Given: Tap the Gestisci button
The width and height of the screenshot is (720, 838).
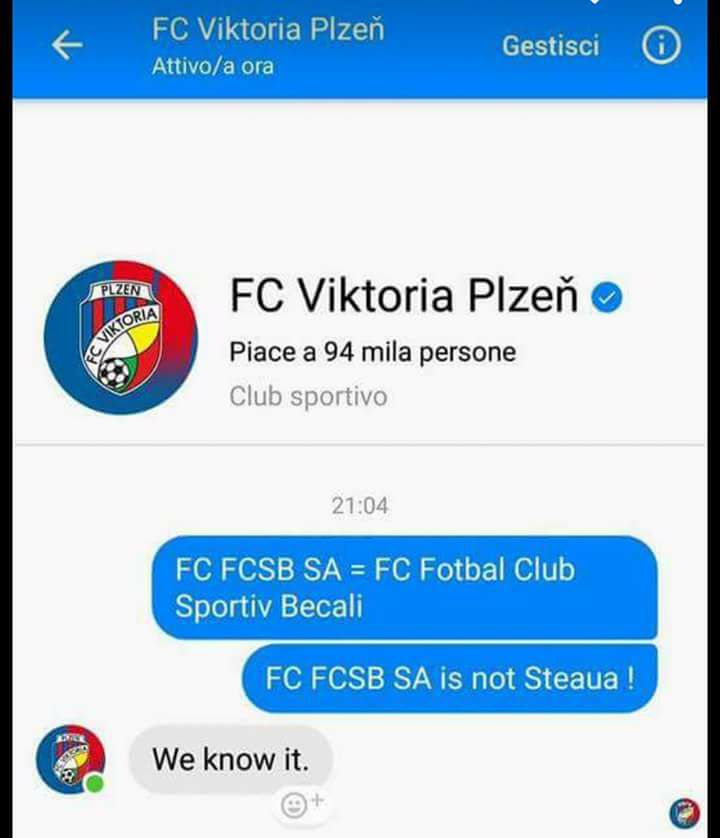Looking at the screenshot, I should pos(550,46).
